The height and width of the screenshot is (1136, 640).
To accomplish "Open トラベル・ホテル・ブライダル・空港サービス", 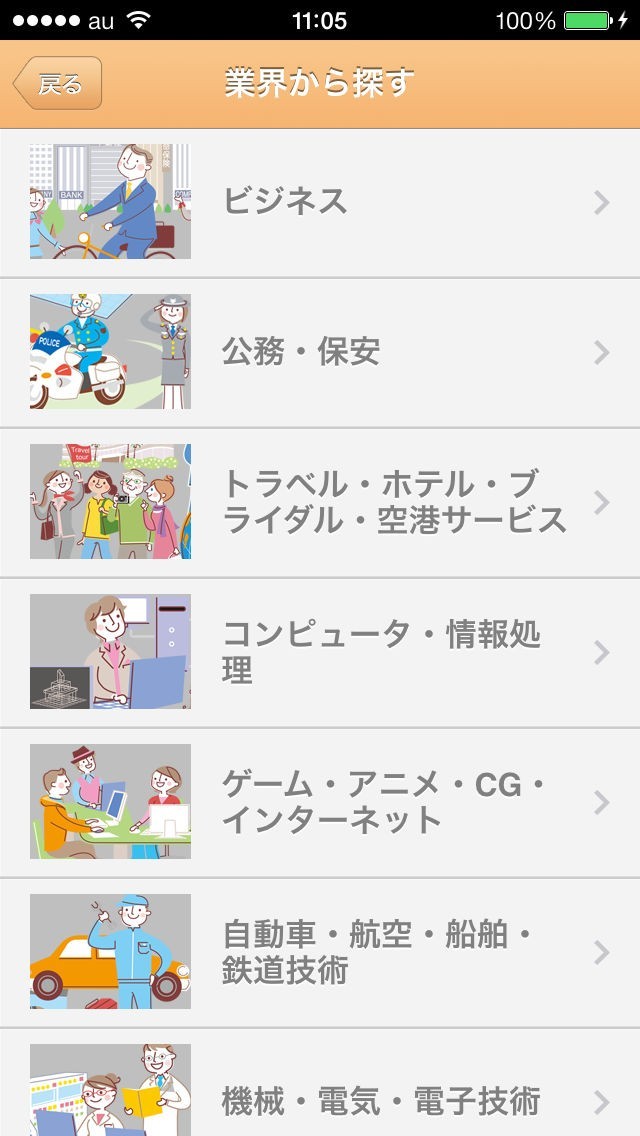I will [x=320, y=502].
